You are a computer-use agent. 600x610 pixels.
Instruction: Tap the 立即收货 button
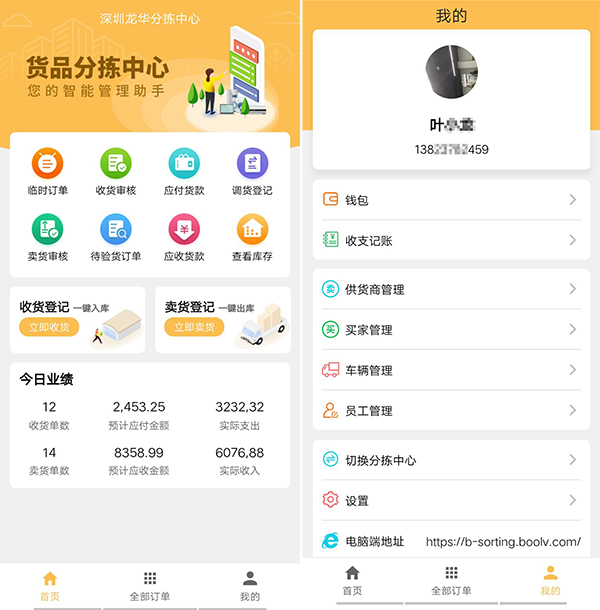point(50,327)
